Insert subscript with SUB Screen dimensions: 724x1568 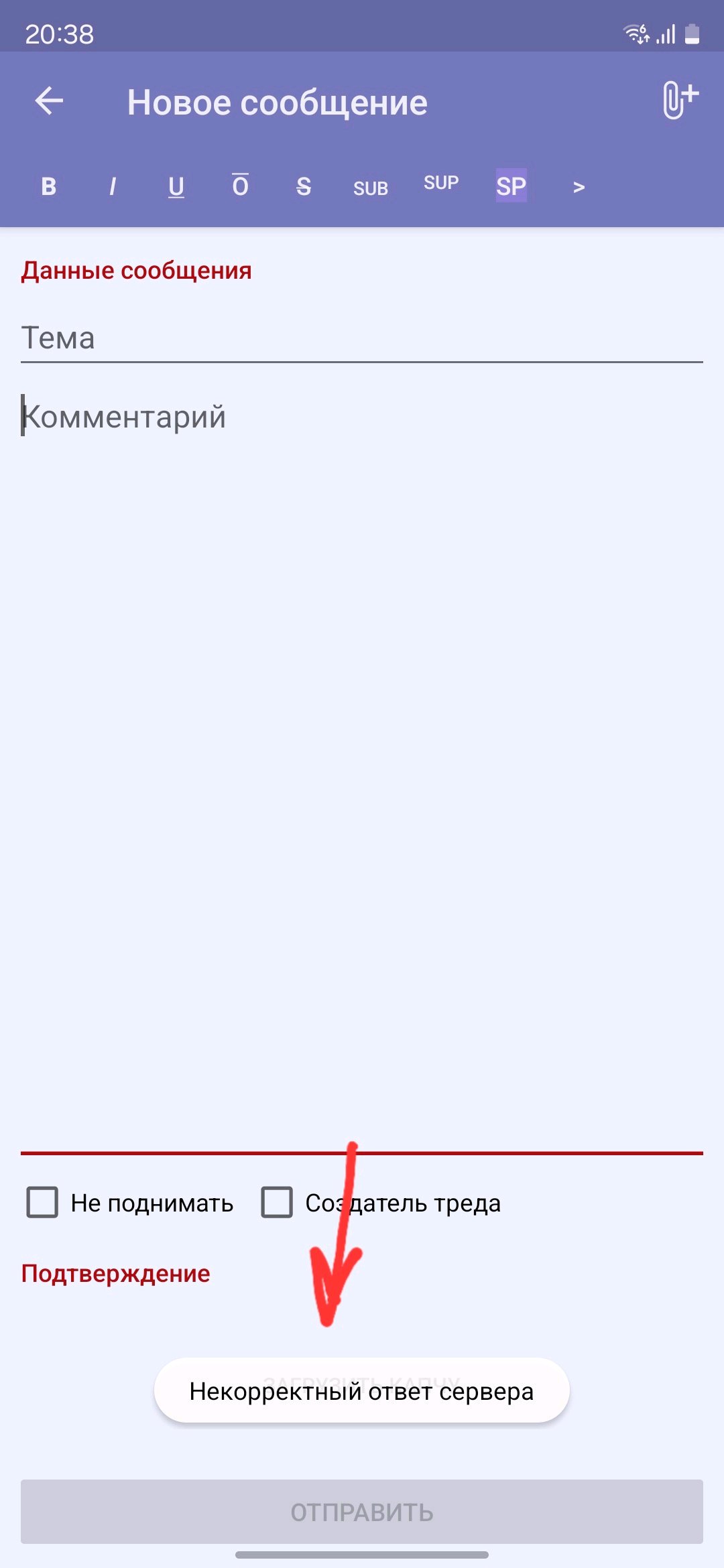tap(371, 188)
